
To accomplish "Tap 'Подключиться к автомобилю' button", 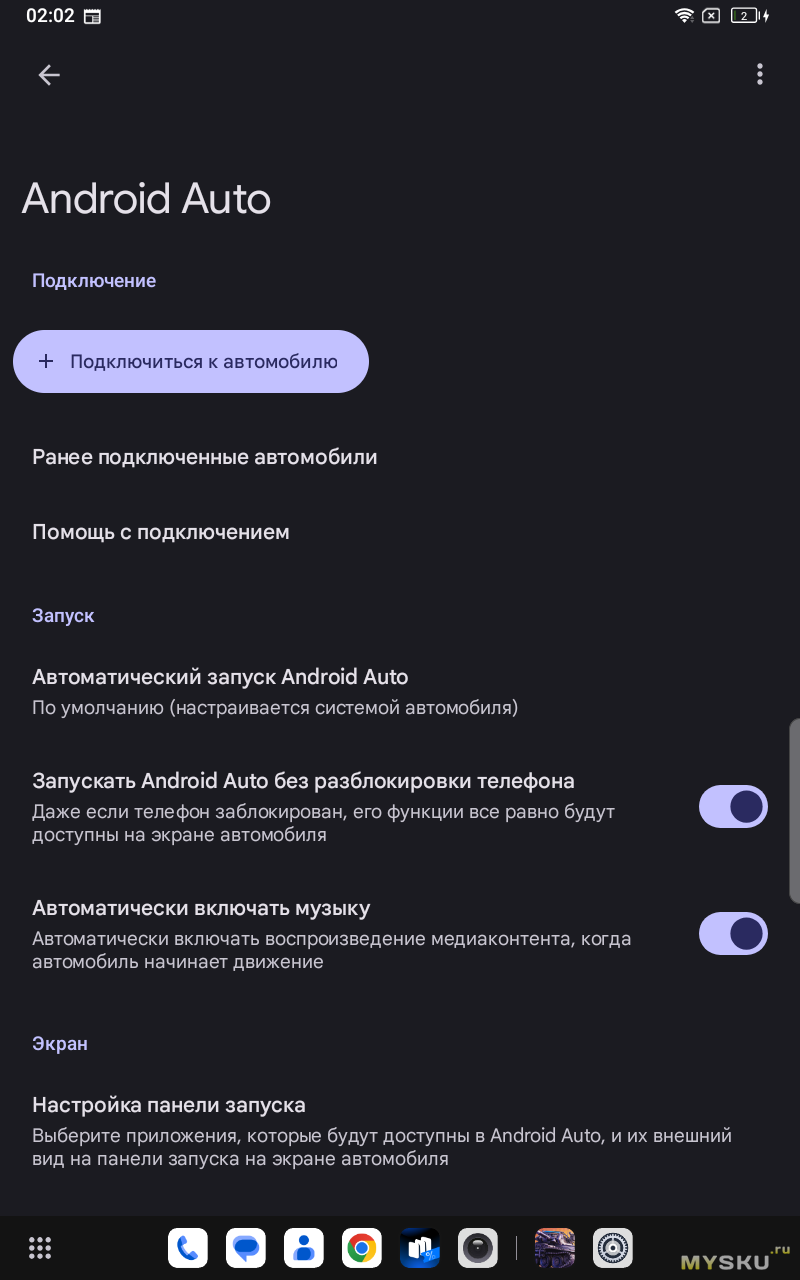I will pos(191,361).
